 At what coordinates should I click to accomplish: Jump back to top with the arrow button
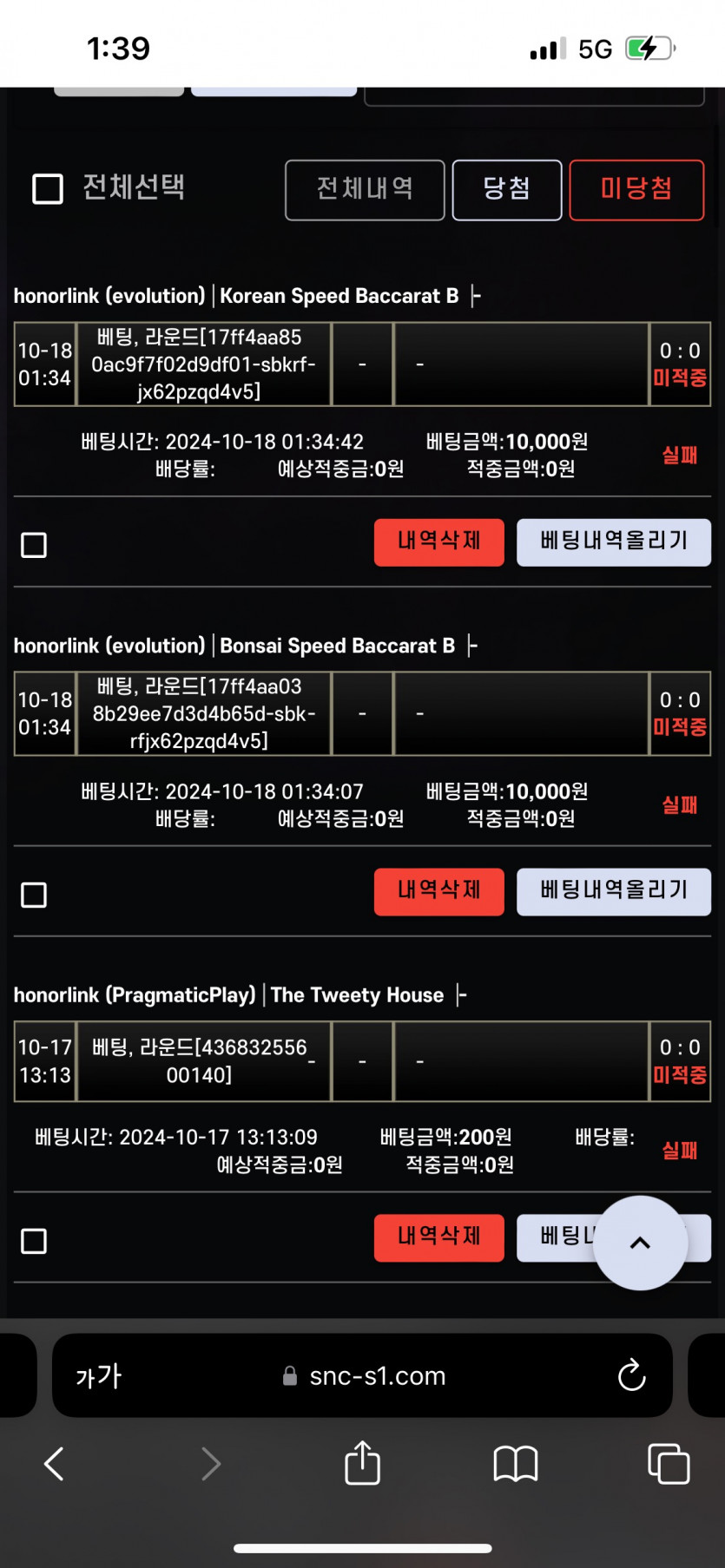click(x=640, y=1243)
